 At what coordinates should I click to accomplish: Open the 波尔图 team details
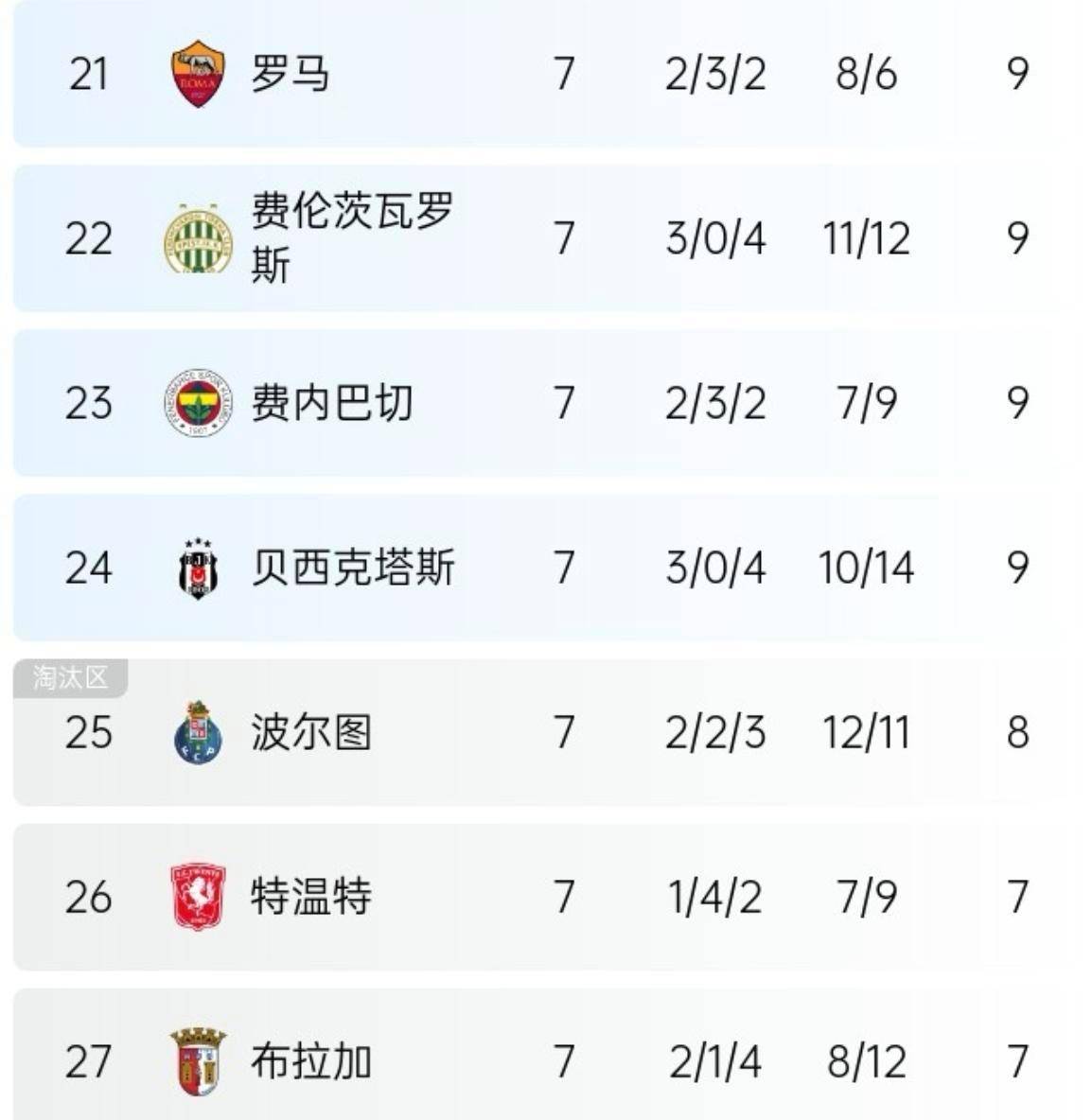311,732
